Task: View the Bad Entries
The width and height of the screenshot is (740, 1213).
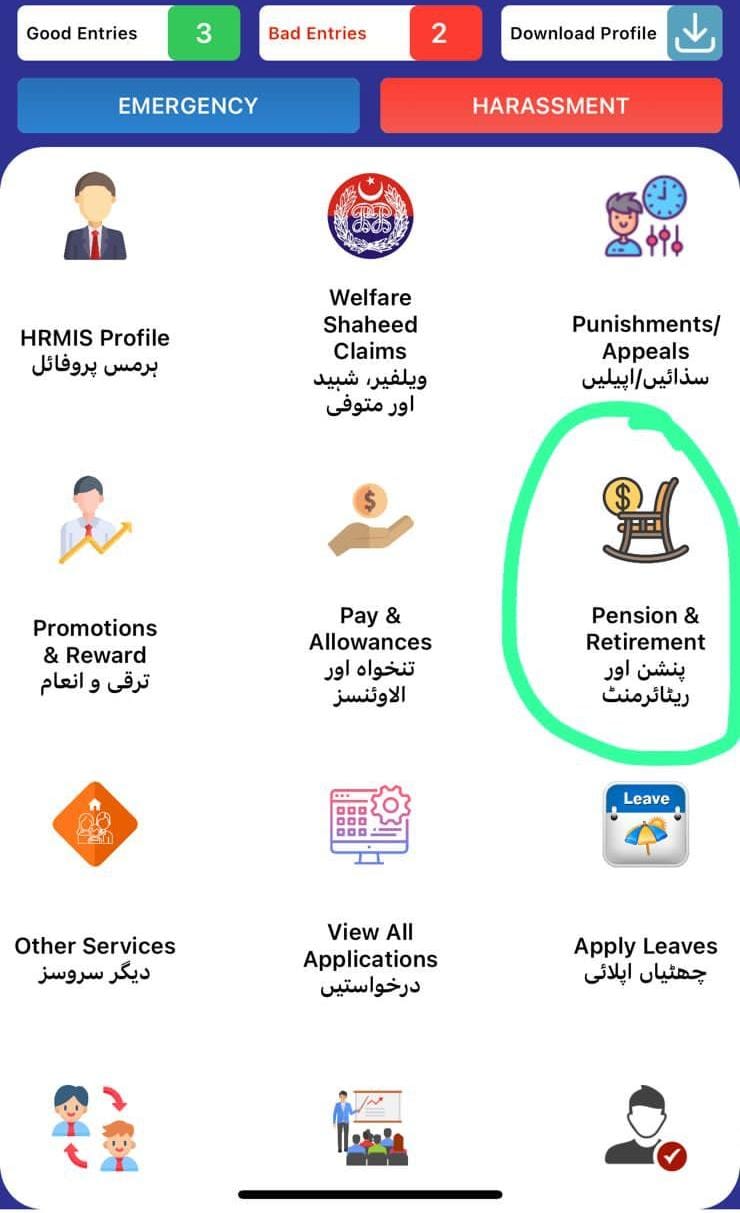Action: pyautogui.click(x=370, y=33)
